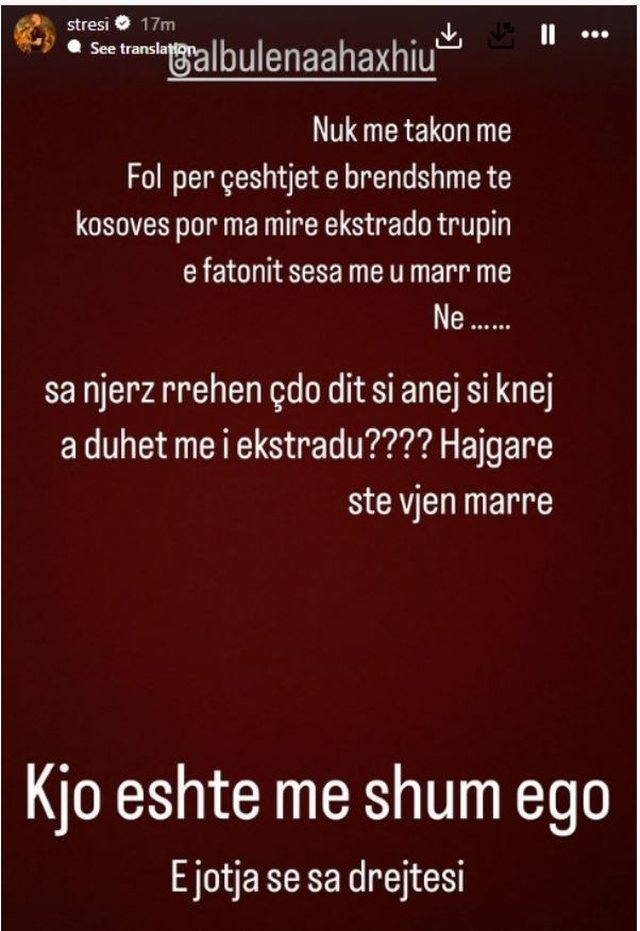Open stresi's profile picture

click(34, 34)
